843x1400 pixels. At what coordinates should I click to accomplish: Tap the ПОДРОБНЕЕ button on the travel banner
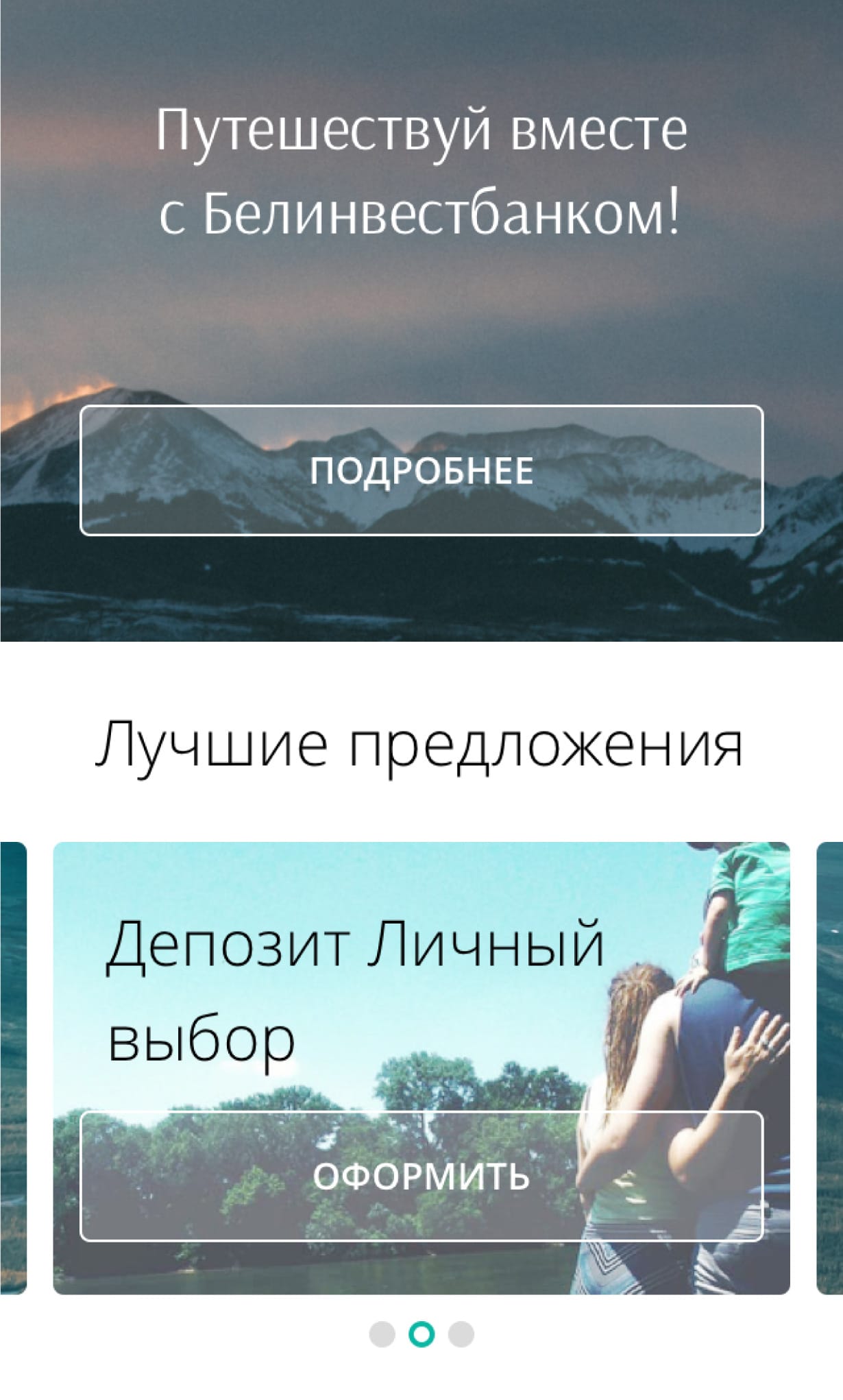pyautogui.click(x=422, y=470)
